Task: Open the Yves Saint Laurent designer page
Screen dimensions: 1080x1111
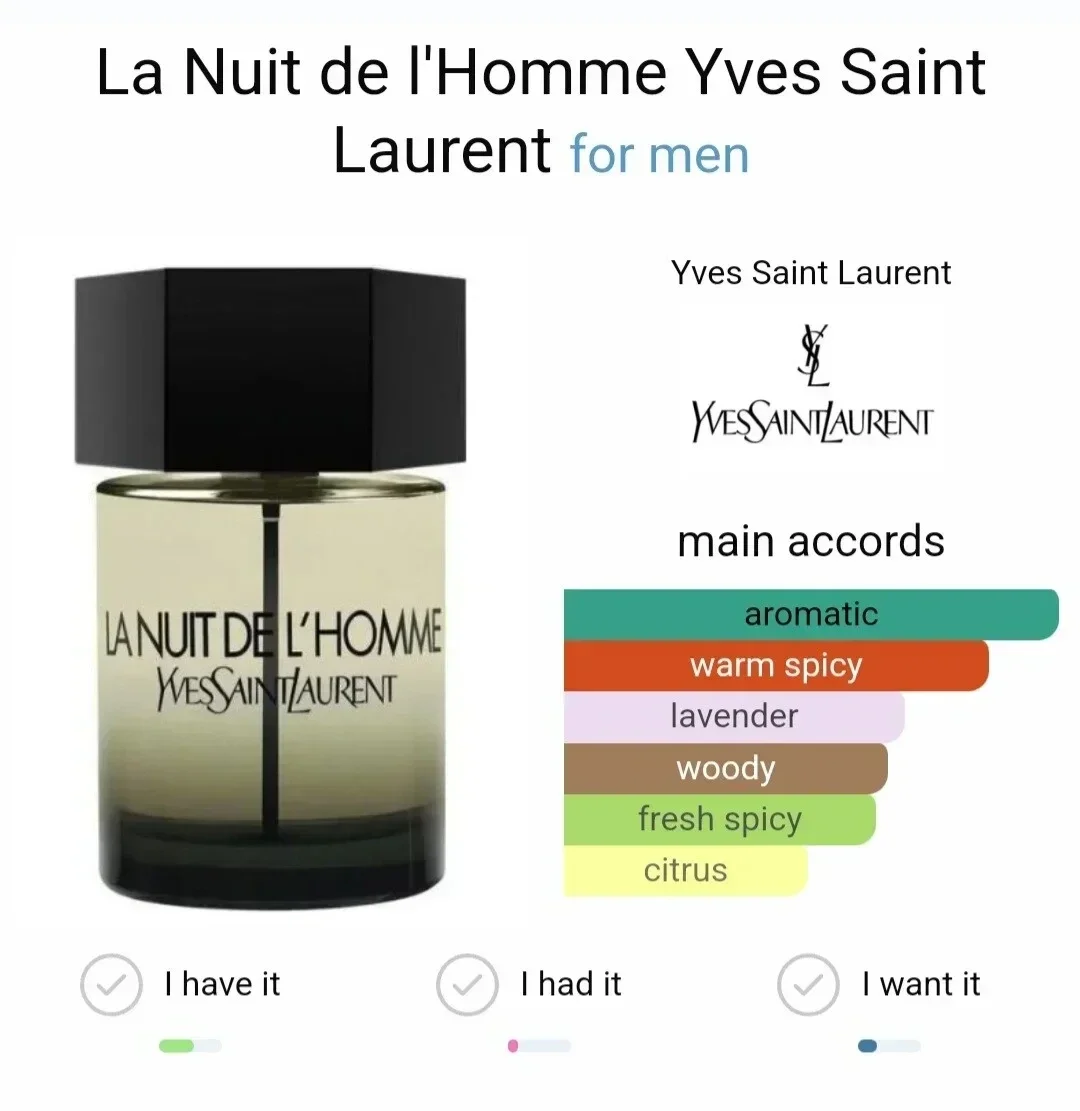Action: coord(811,273)
